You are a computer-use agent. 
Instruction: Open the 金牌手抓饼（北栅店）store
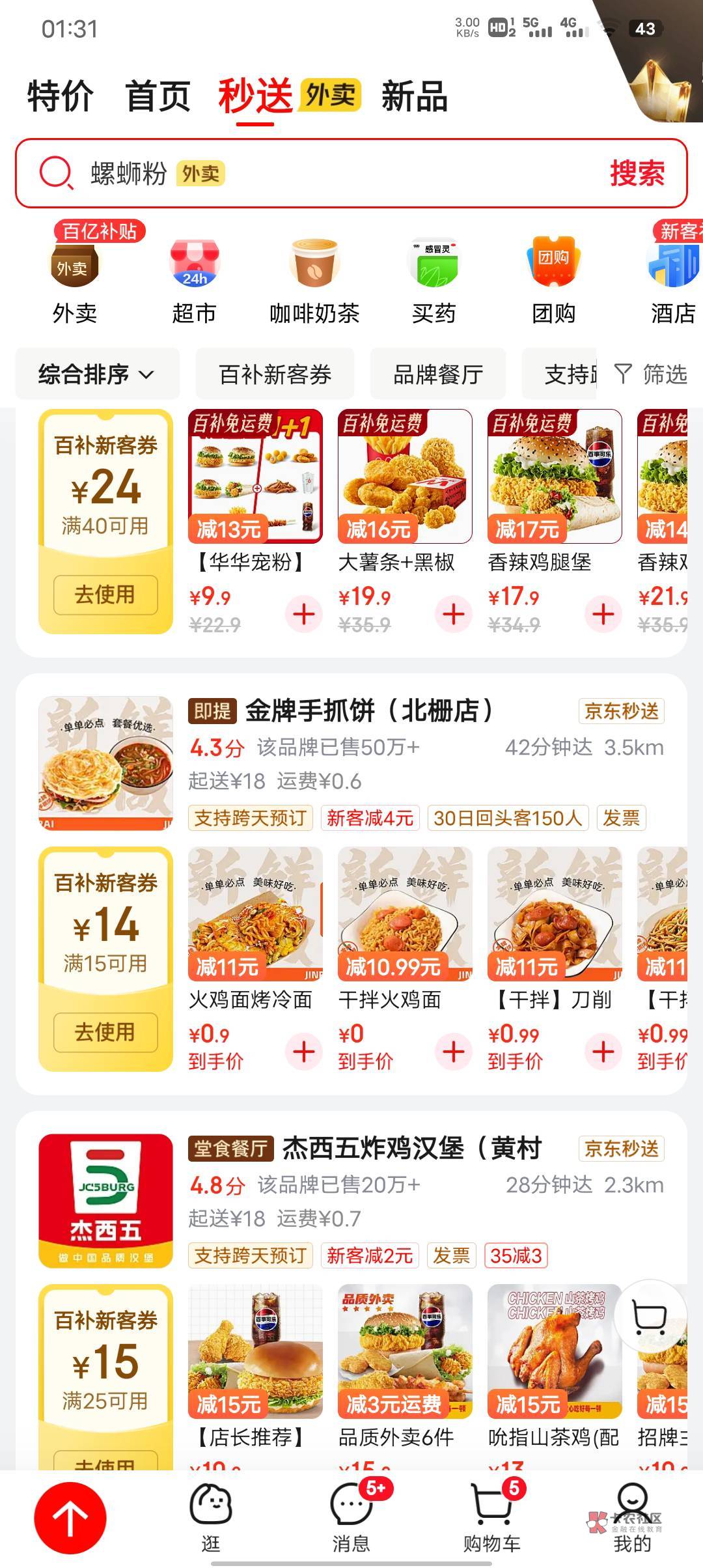pos(368,711)
